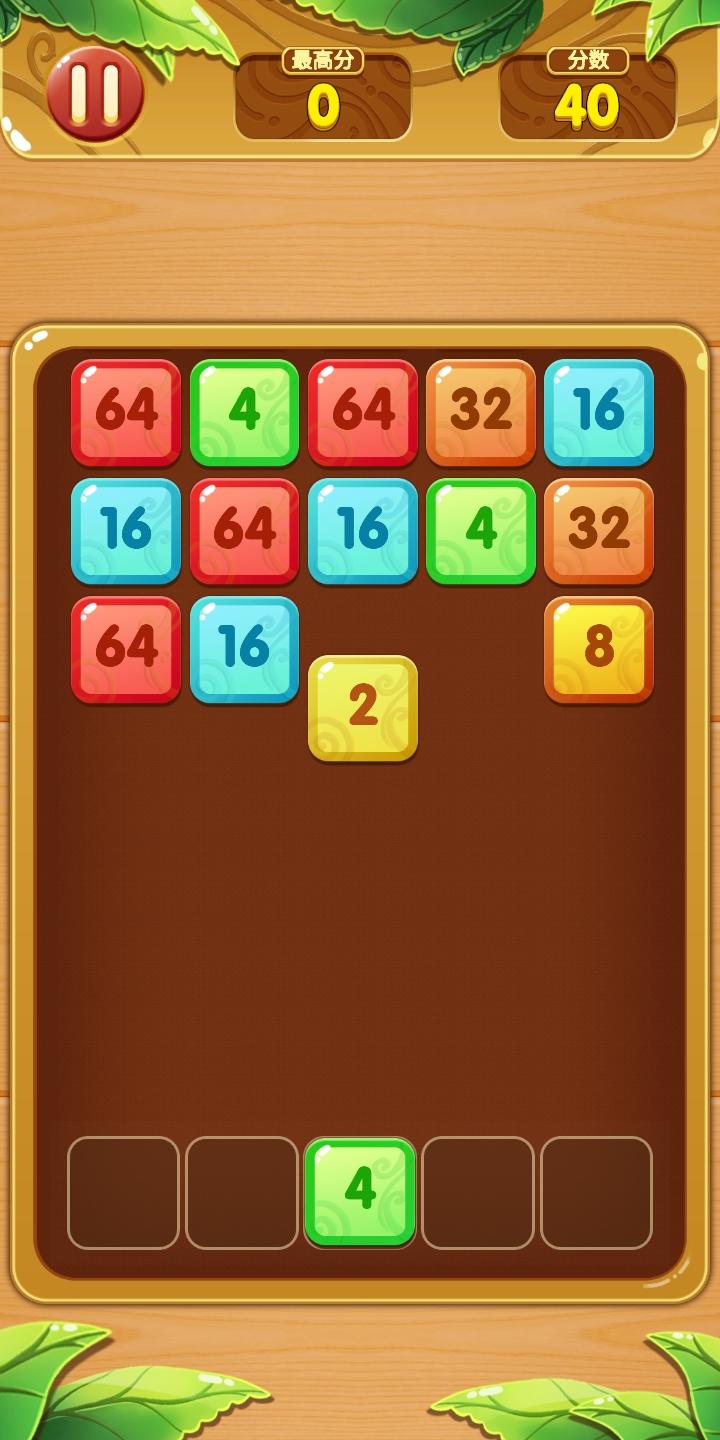Select the leftmost empty launcher slot
The image size is (720, 1440).
pyautogui.click(x=123, y=1193)
